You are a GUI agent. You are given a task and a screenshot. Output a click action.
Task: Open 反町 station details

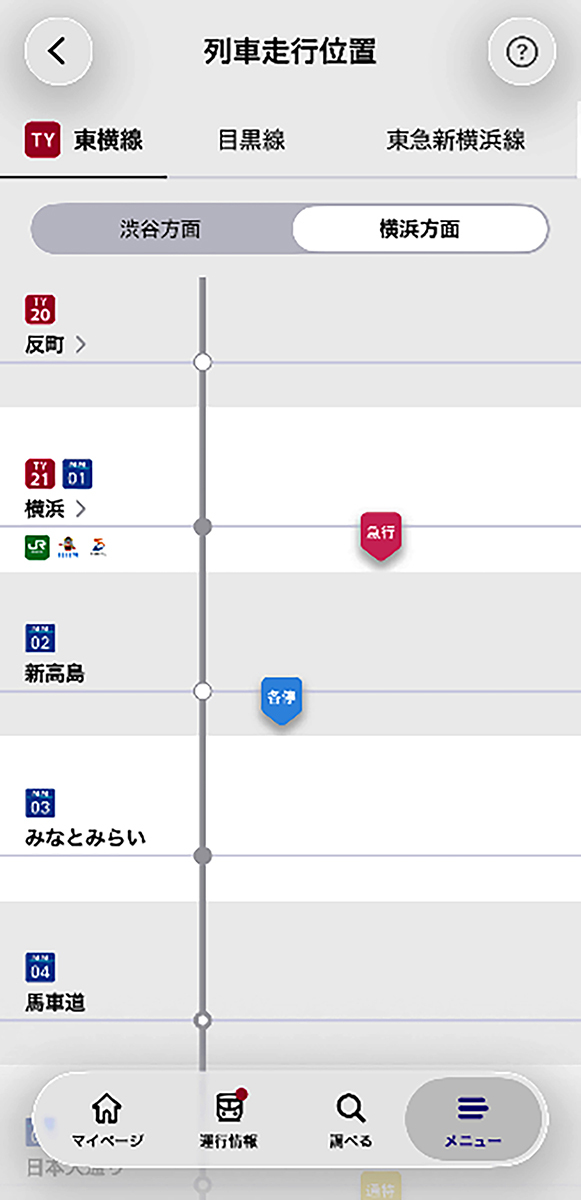[x=56, y=345]
